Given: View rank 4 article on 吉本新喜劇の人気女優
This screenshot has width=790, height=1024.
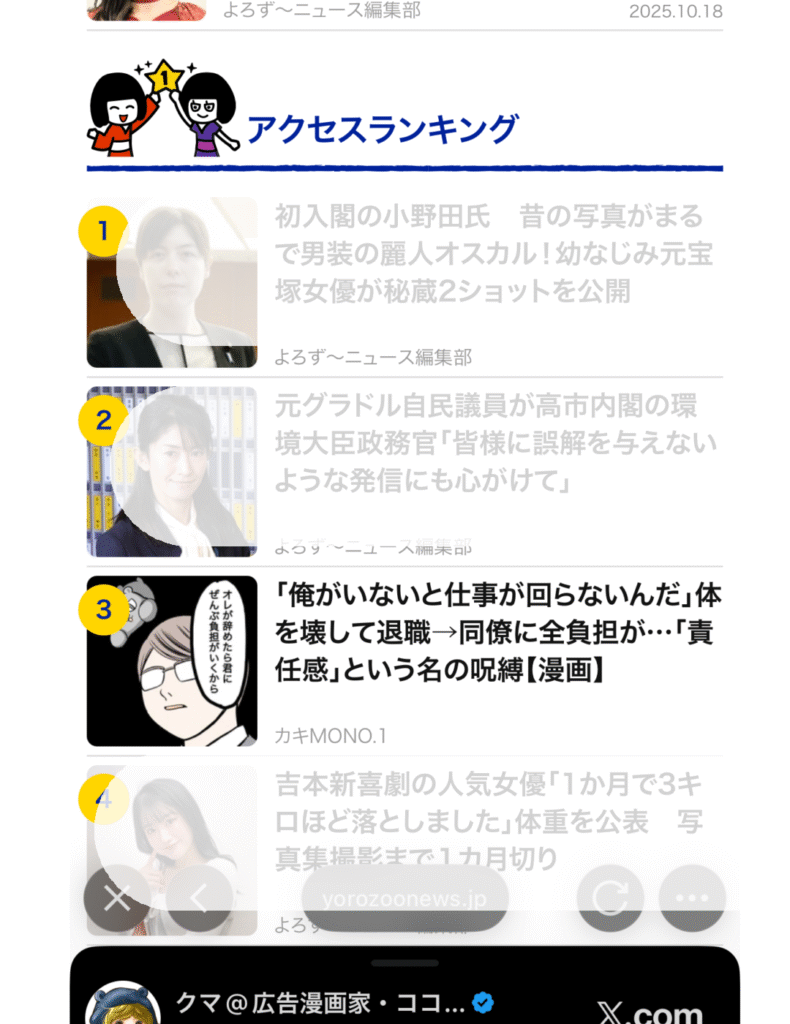Looking at the screenshot, I should [489, 822].
